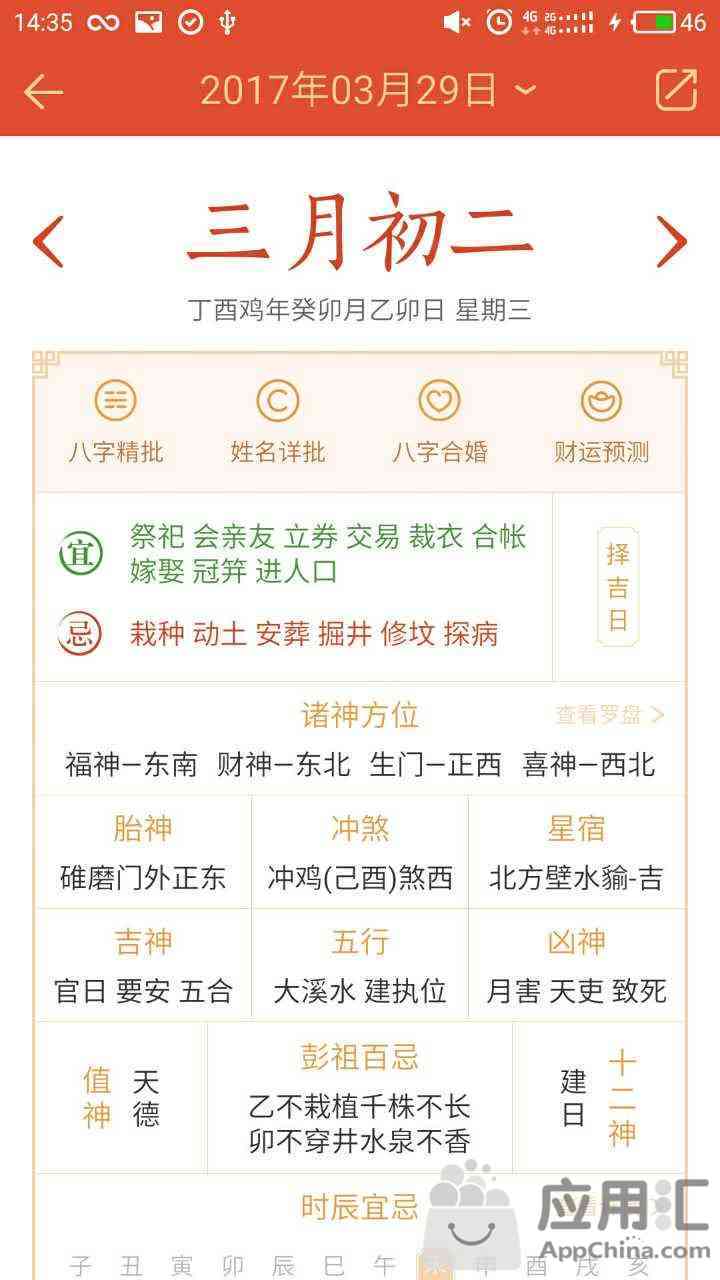Go back using the top-left arrow
This screenshot has height=1280, width=720.
click(x=43, y=92)
